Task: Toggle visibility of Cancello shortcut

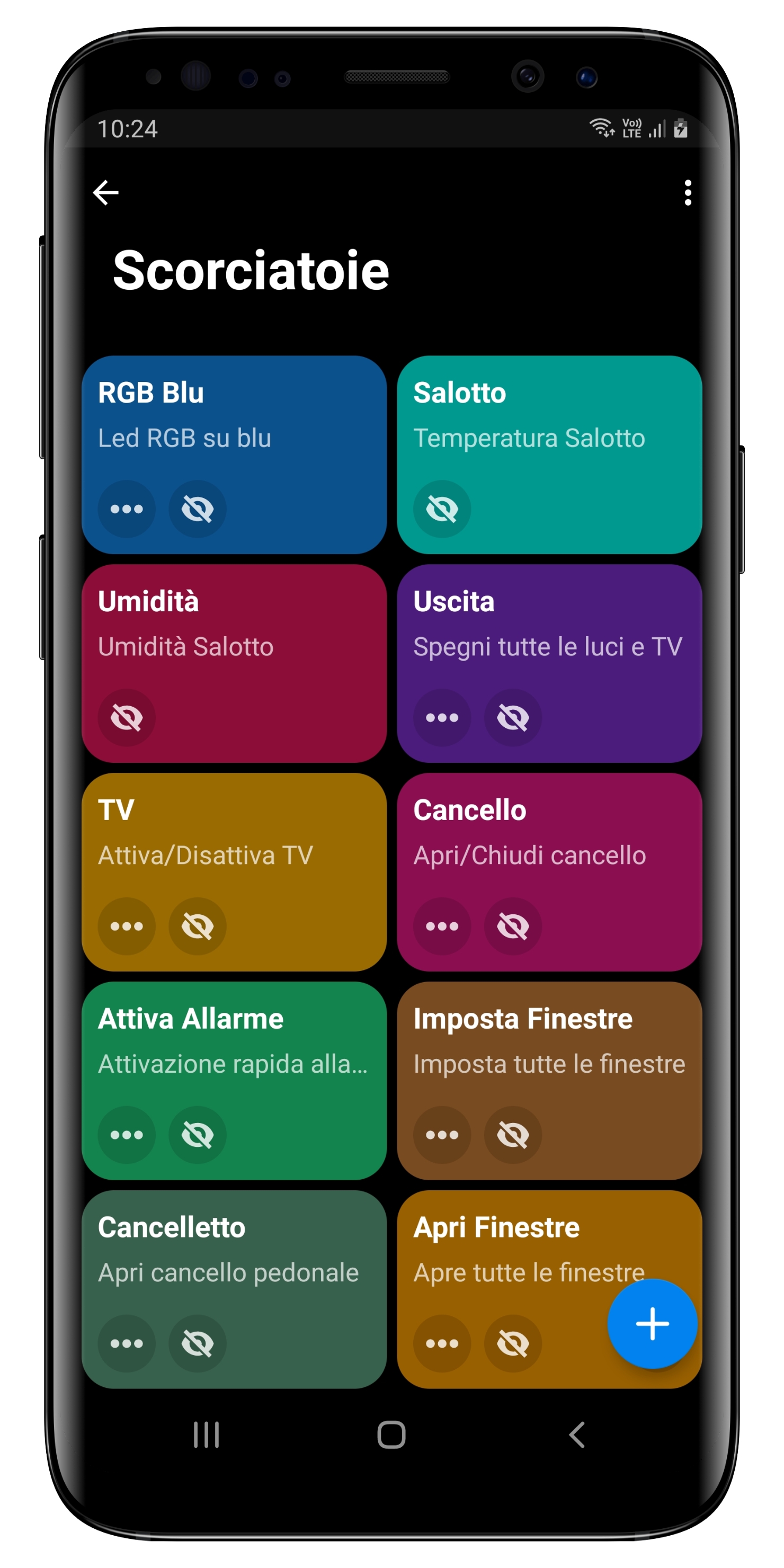Action: coord(513,926)
